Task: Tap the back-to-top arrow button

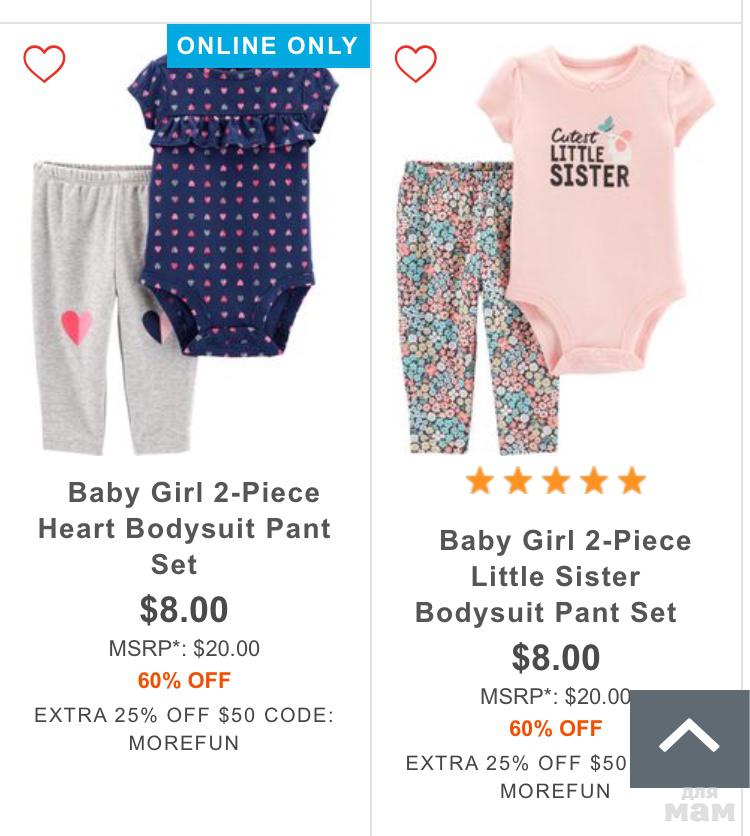Action: point(689,738)
